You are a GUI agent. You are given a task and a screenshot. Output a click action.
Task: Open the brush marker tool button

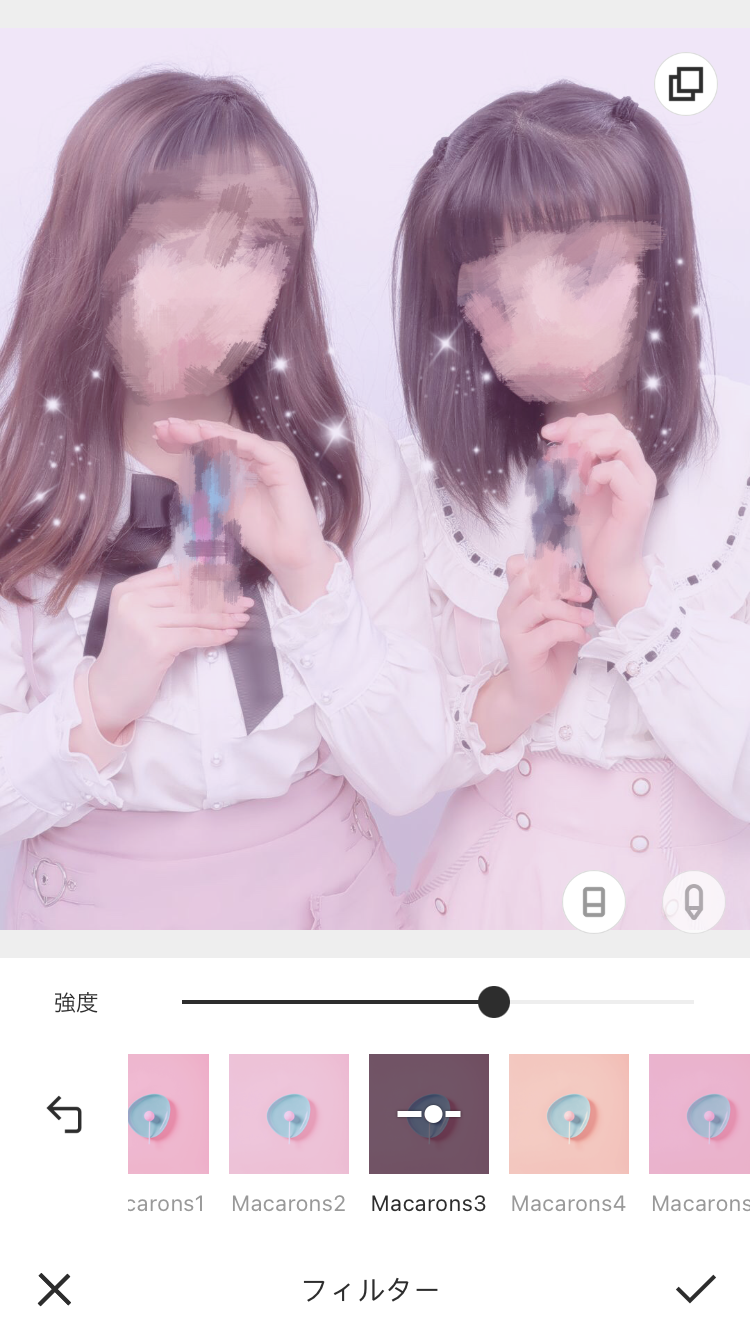coord(694,902)
